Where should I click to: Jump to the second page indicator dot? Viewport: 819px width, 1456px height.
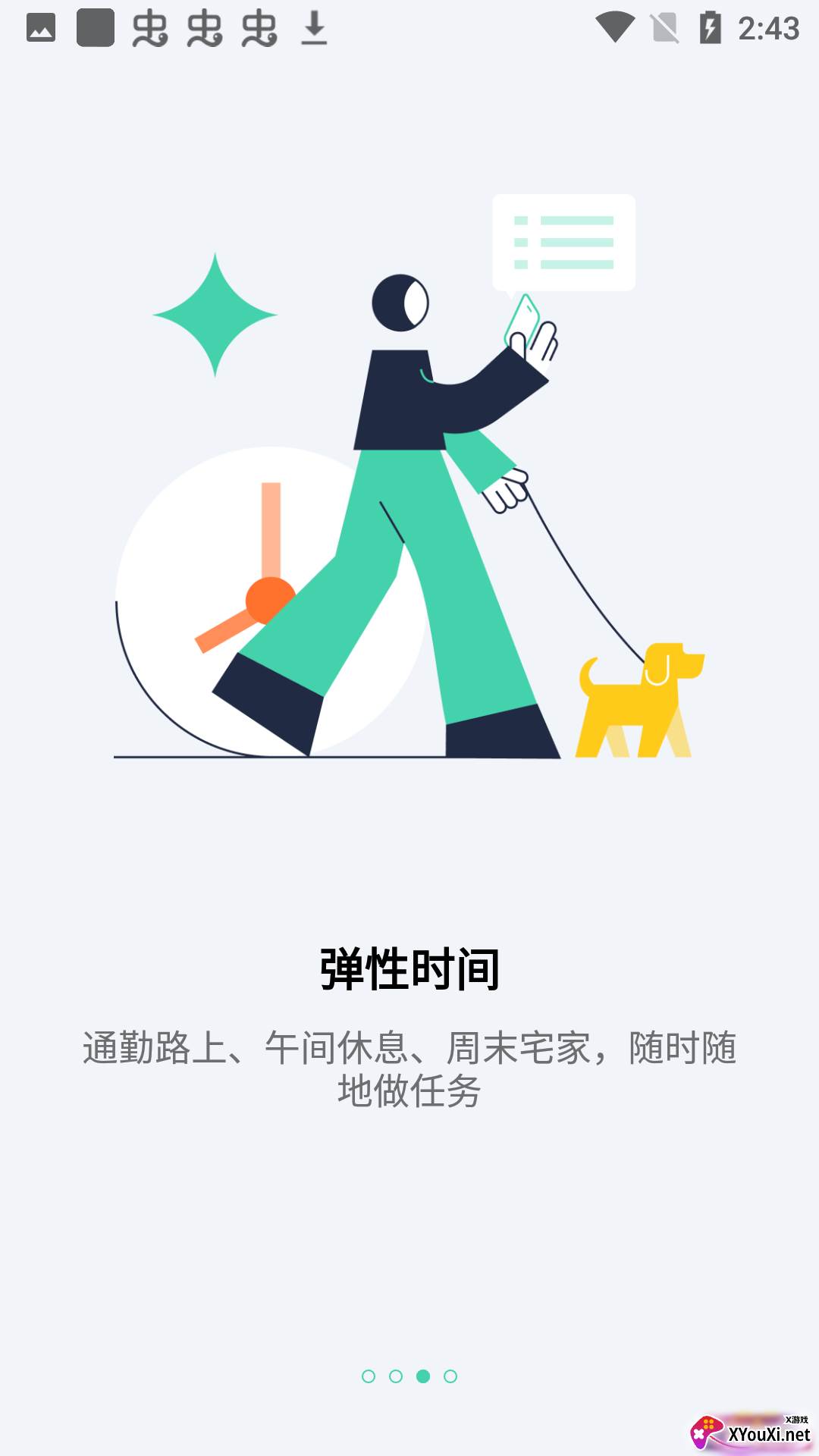tap(396, 1376)
